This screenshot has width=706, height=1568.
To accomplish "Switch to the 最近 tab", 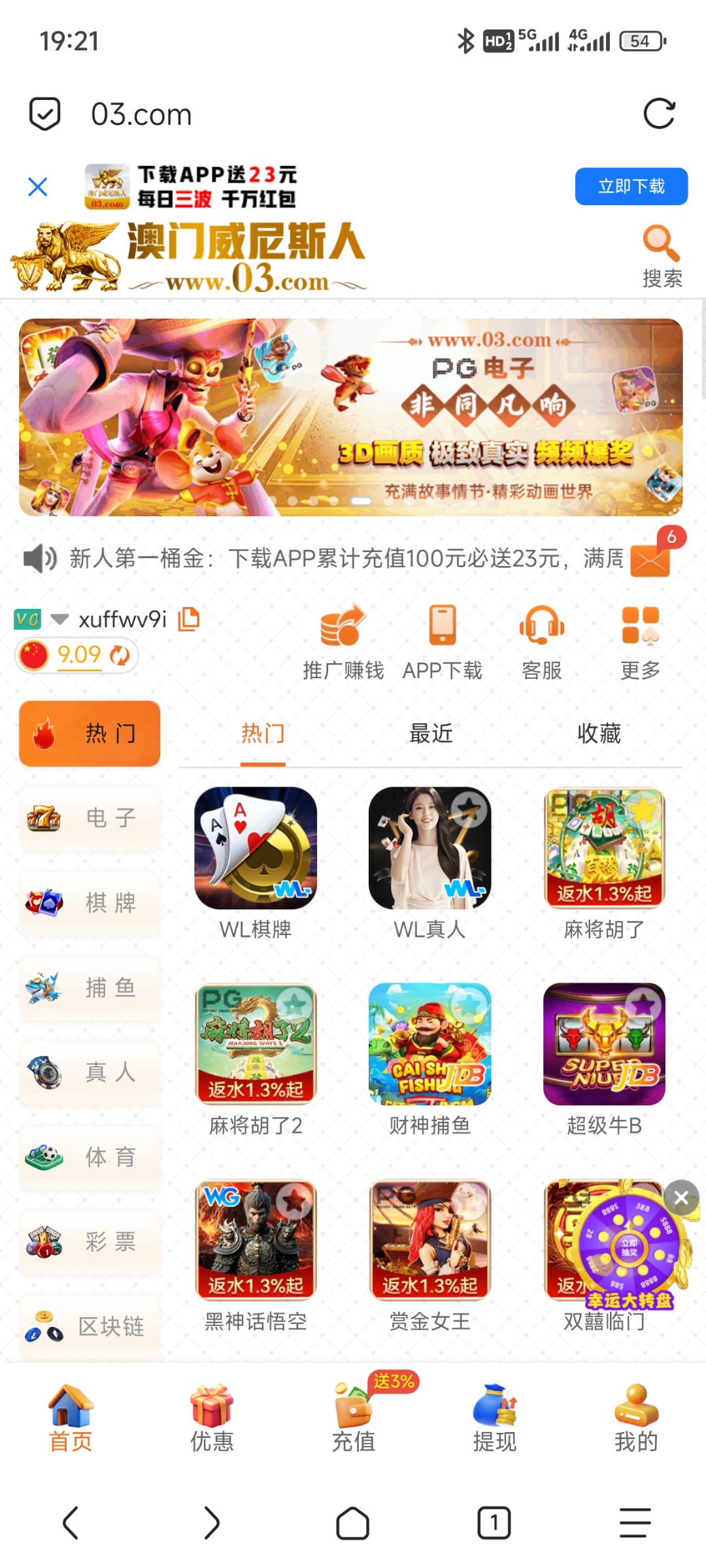I will tap(431, 734).
